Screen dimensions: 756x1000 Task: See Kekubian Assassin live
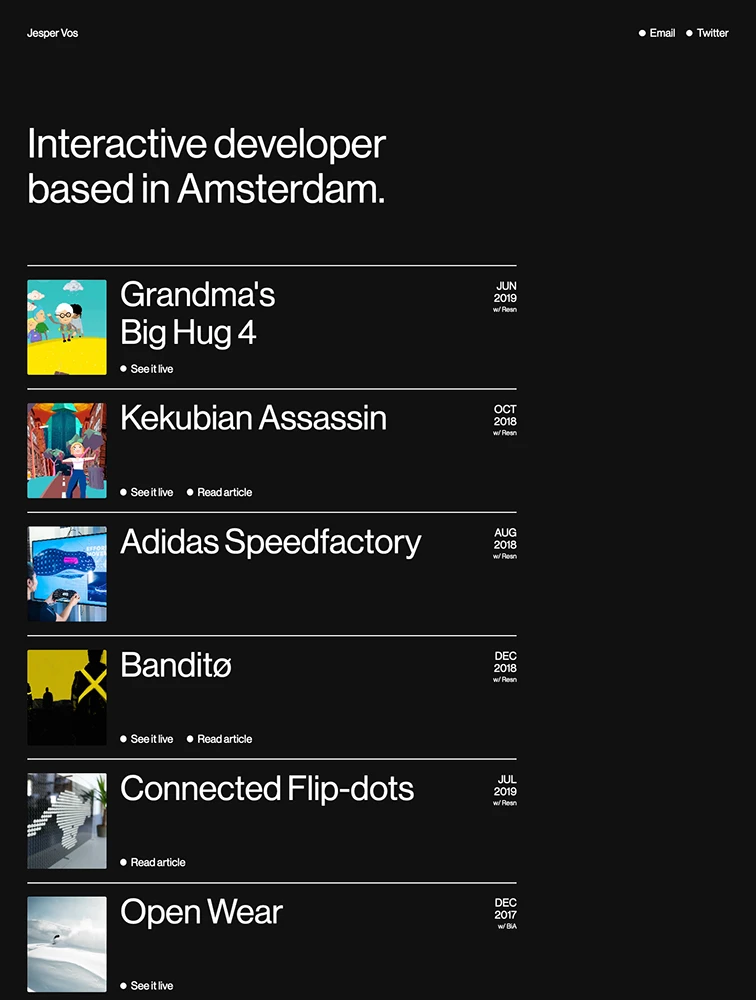pyautogui.click(x=151, y=492)
